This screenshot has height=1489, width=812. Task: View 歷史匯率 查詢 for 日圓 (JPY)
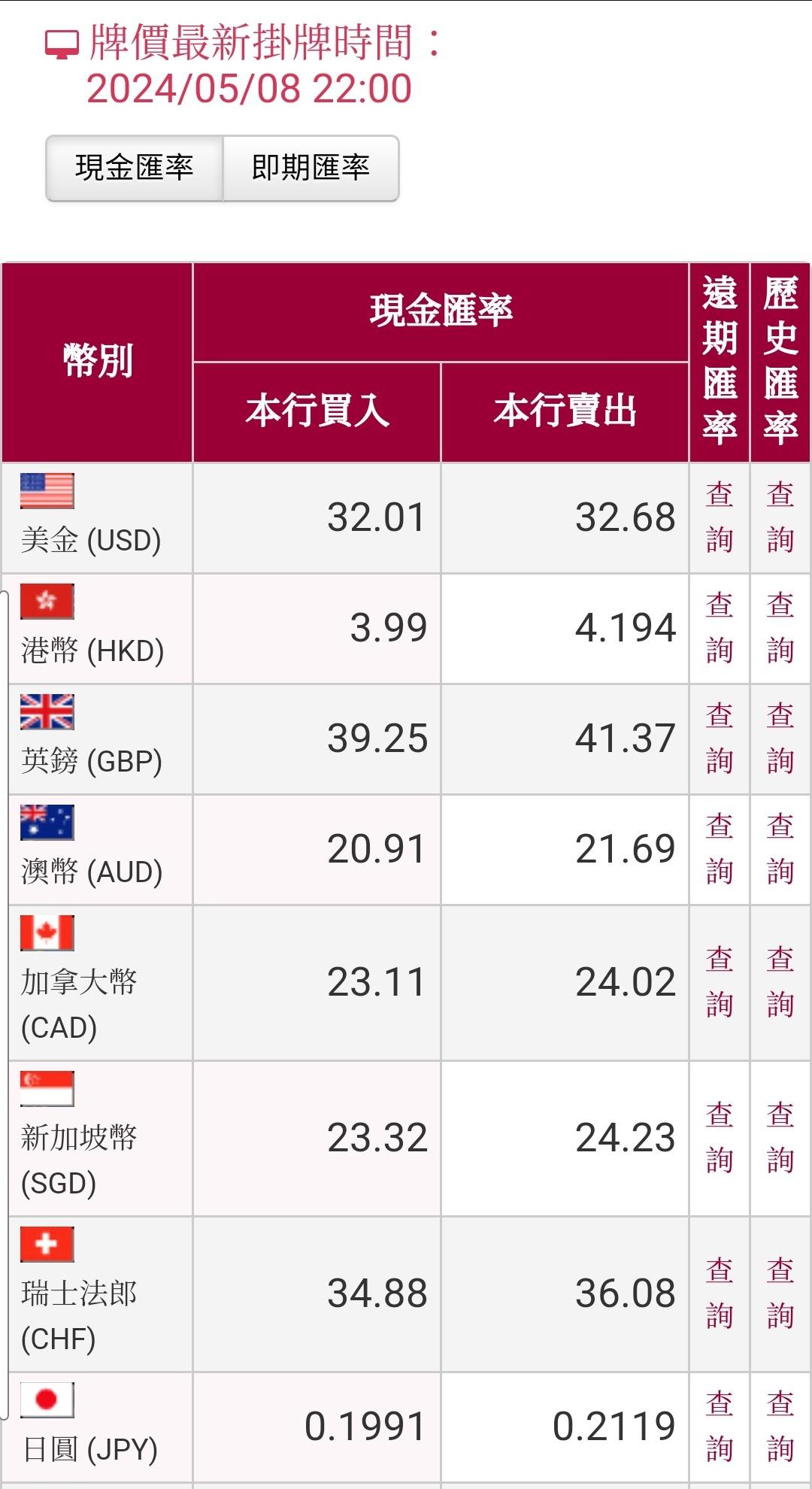(780, 1427)
